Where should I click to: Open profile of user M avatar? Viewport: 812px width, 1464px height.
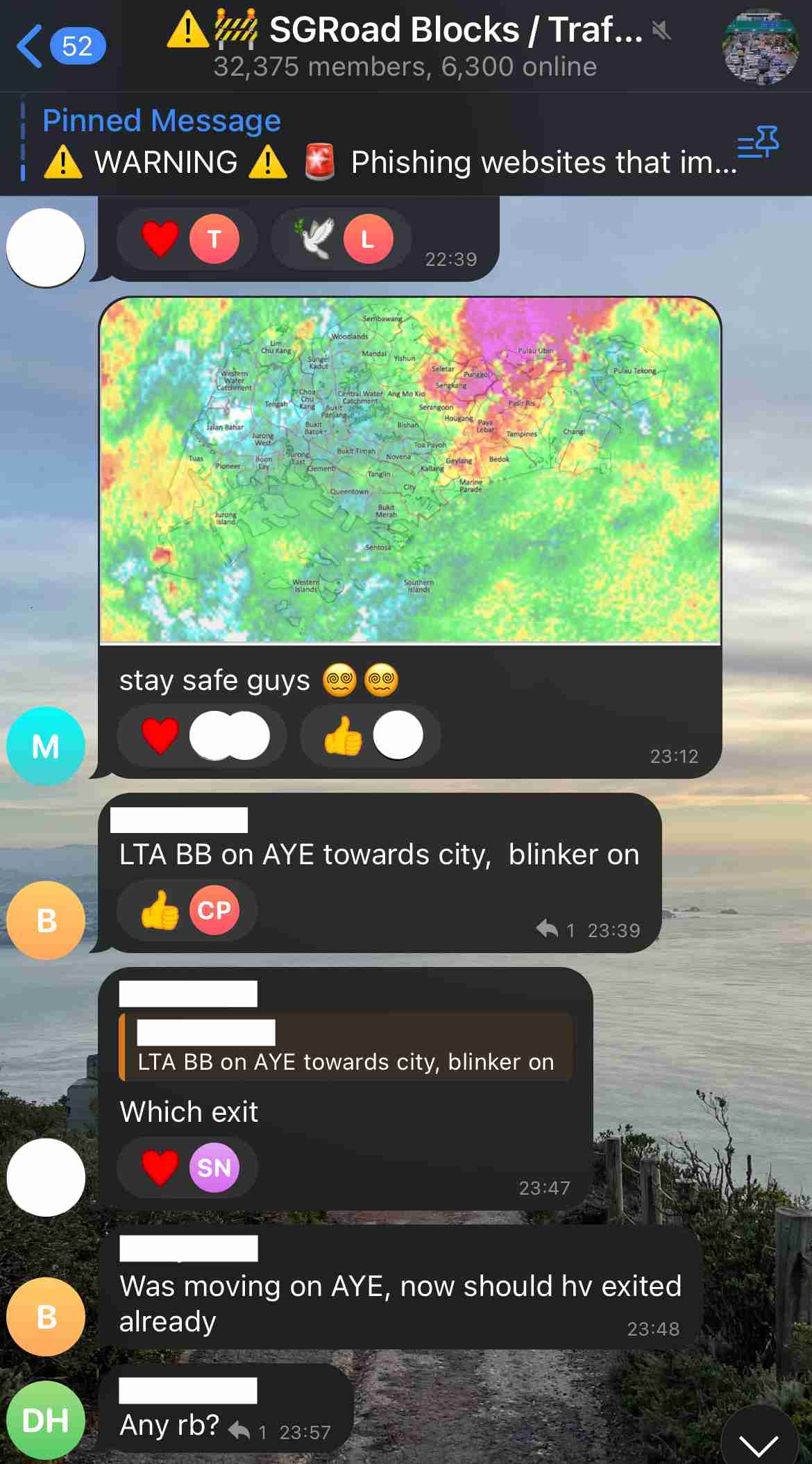point(46,746)
